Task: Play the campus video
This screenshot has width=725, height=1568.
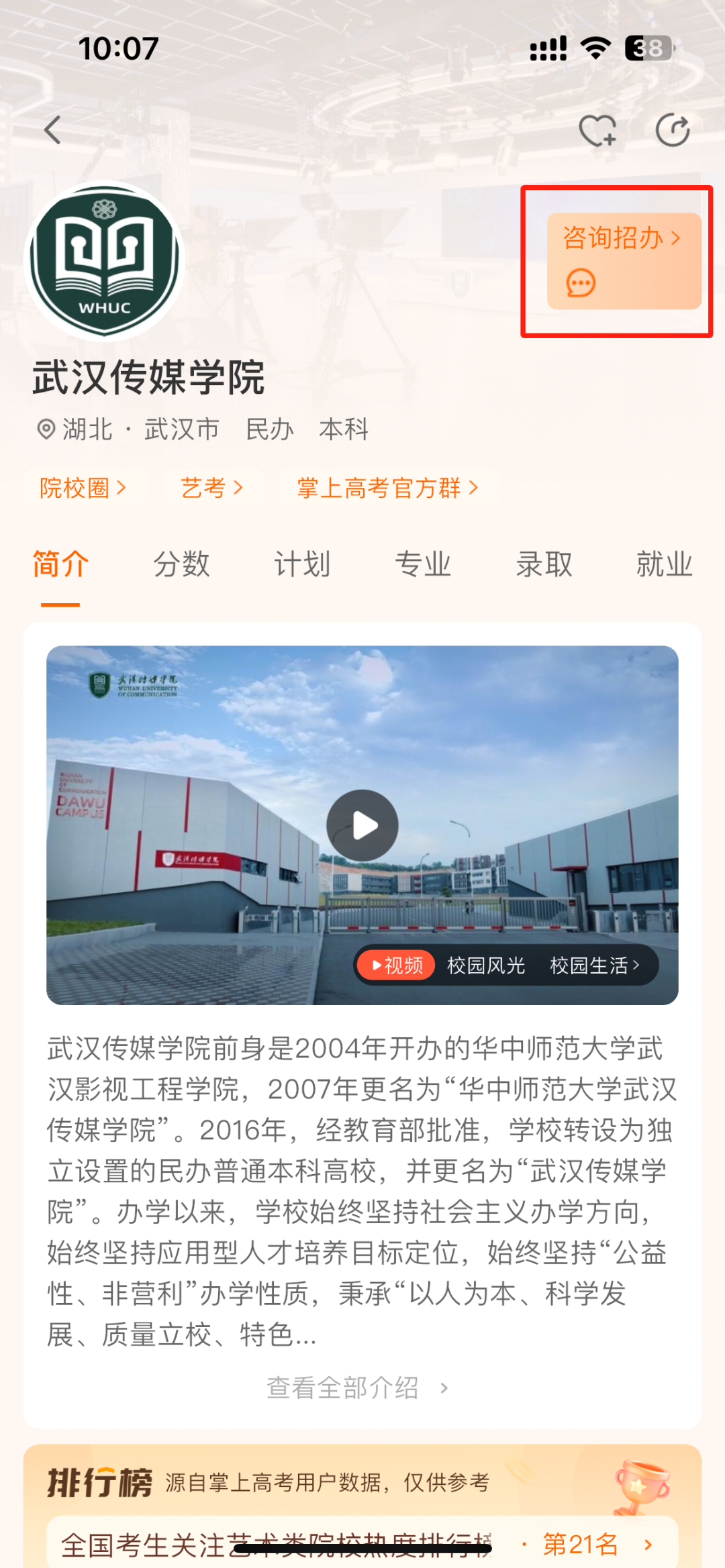Action: point(362,825)
